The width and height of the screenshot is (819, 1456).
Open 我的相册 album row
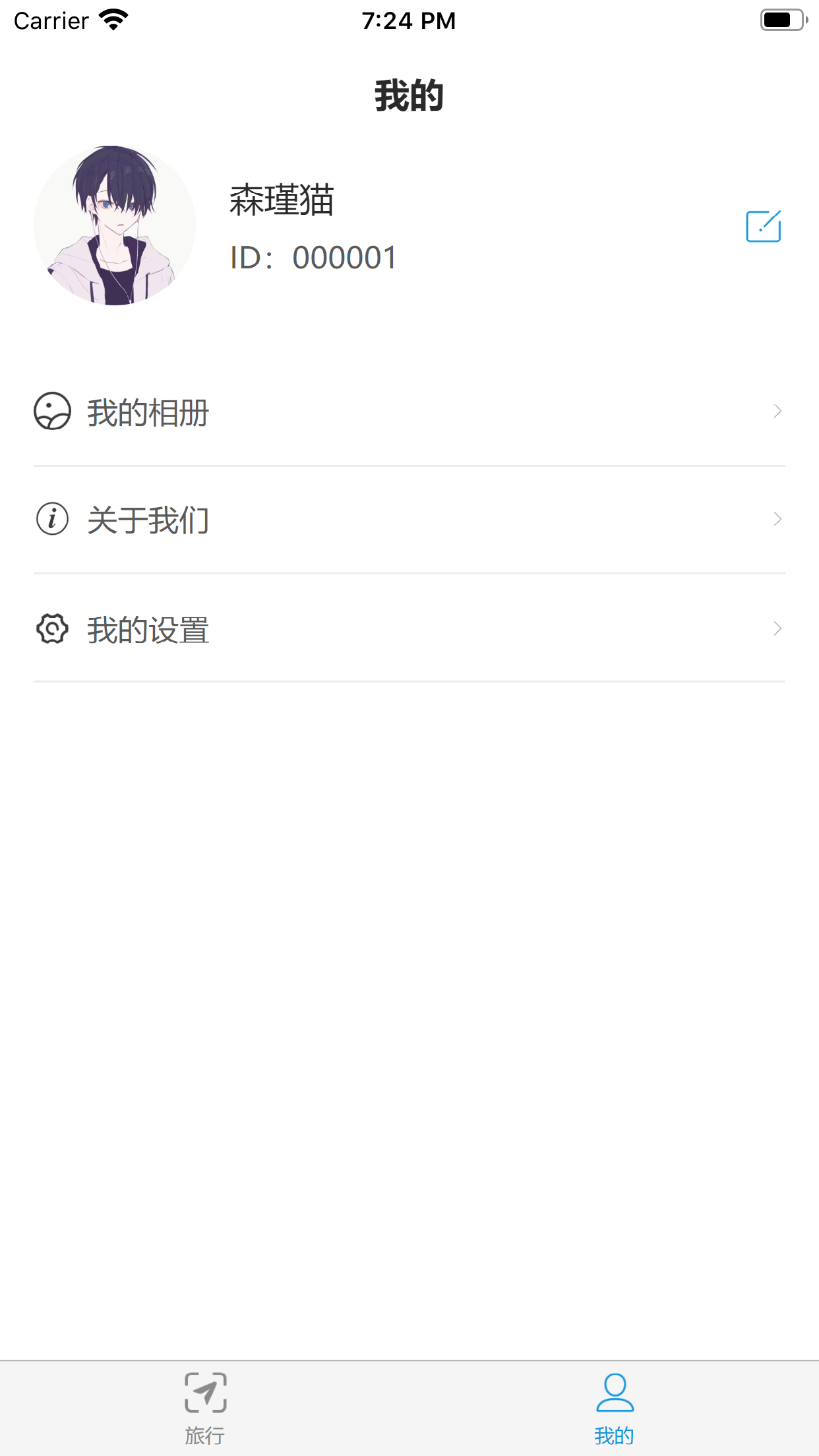tap(409, 412)
